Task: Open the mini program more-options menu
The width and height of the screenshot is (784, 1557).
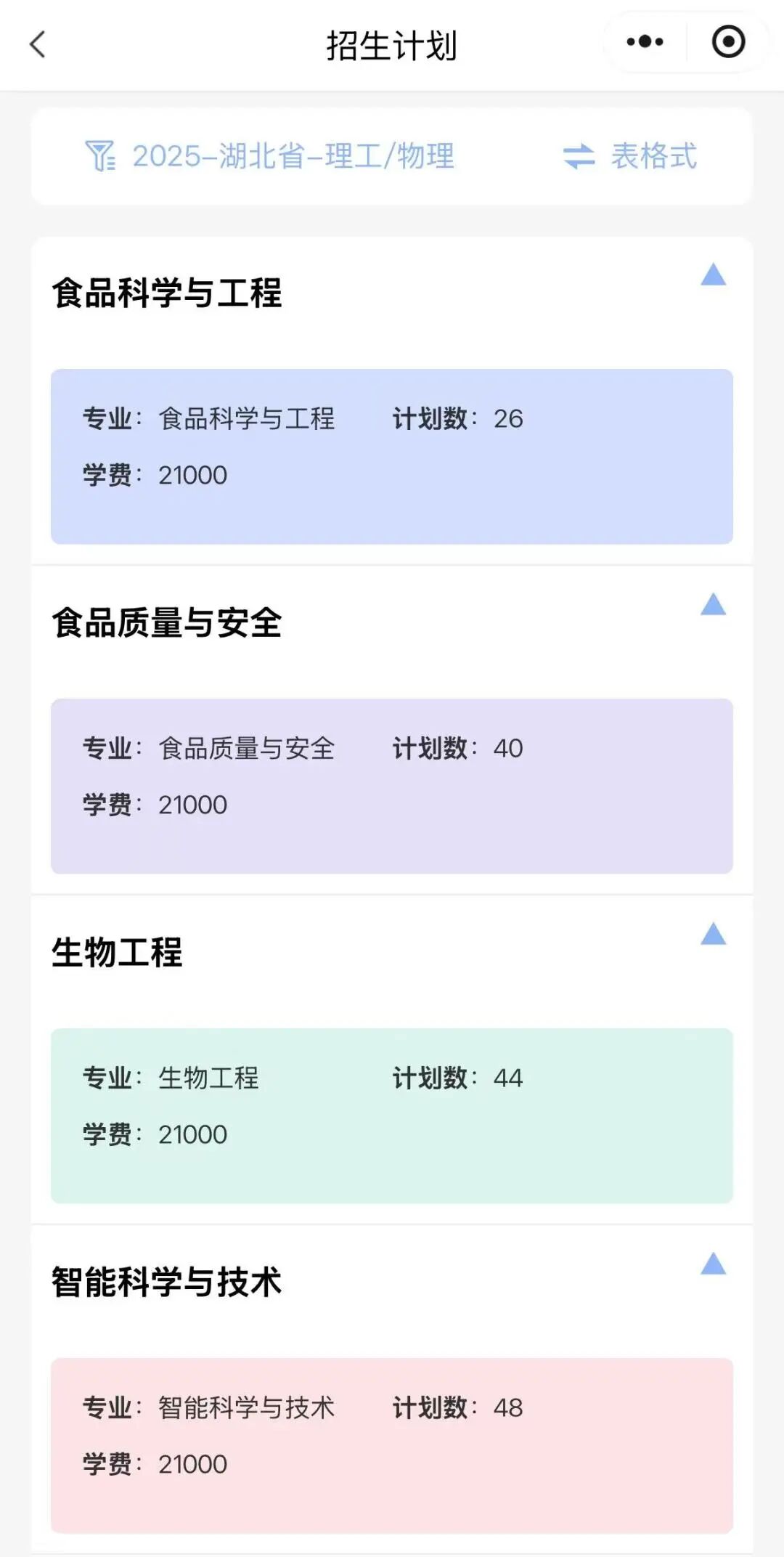Action: (x=645, y=42)
